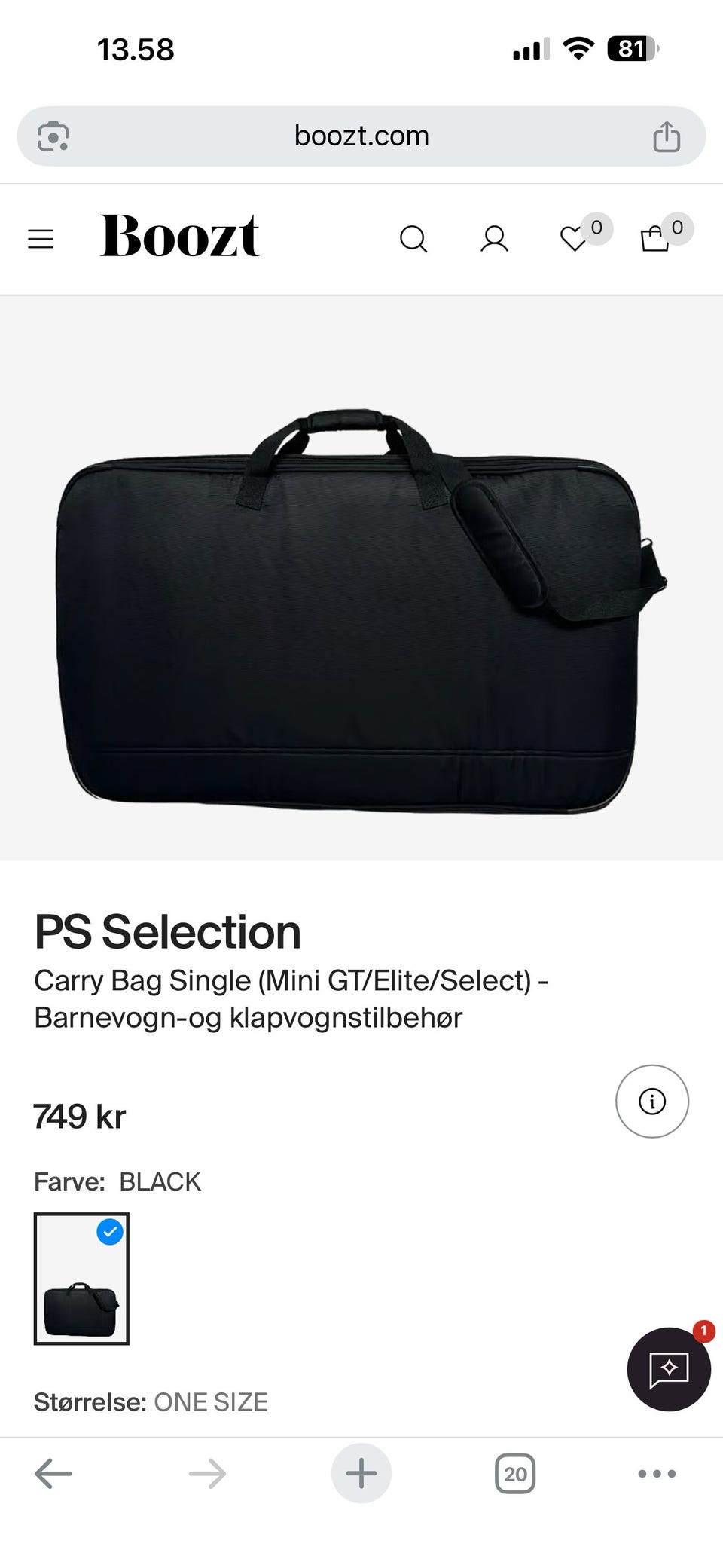Tap the boozt.com address bar

[x=361, y=136]
